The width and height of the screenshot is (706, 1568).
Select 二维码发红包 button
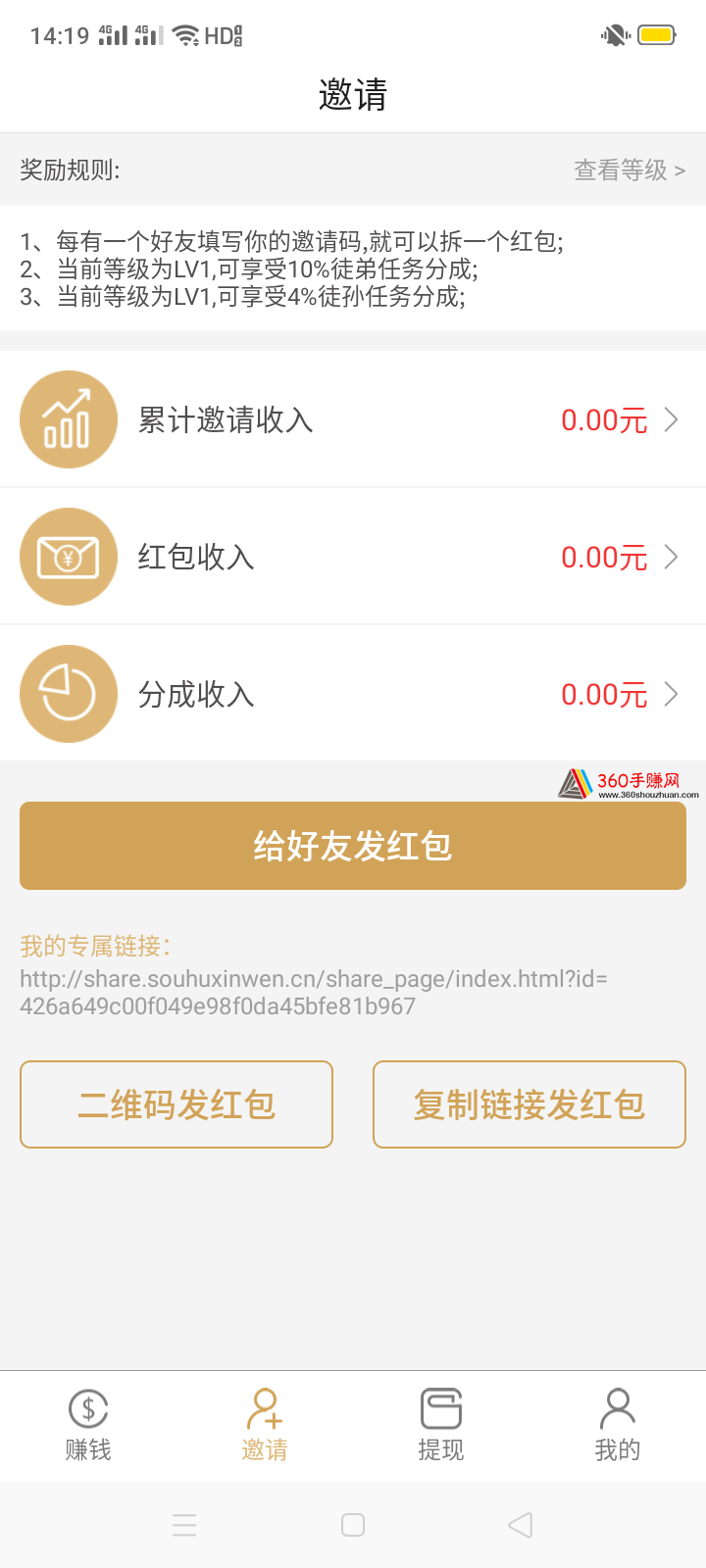coord(176,1104)
